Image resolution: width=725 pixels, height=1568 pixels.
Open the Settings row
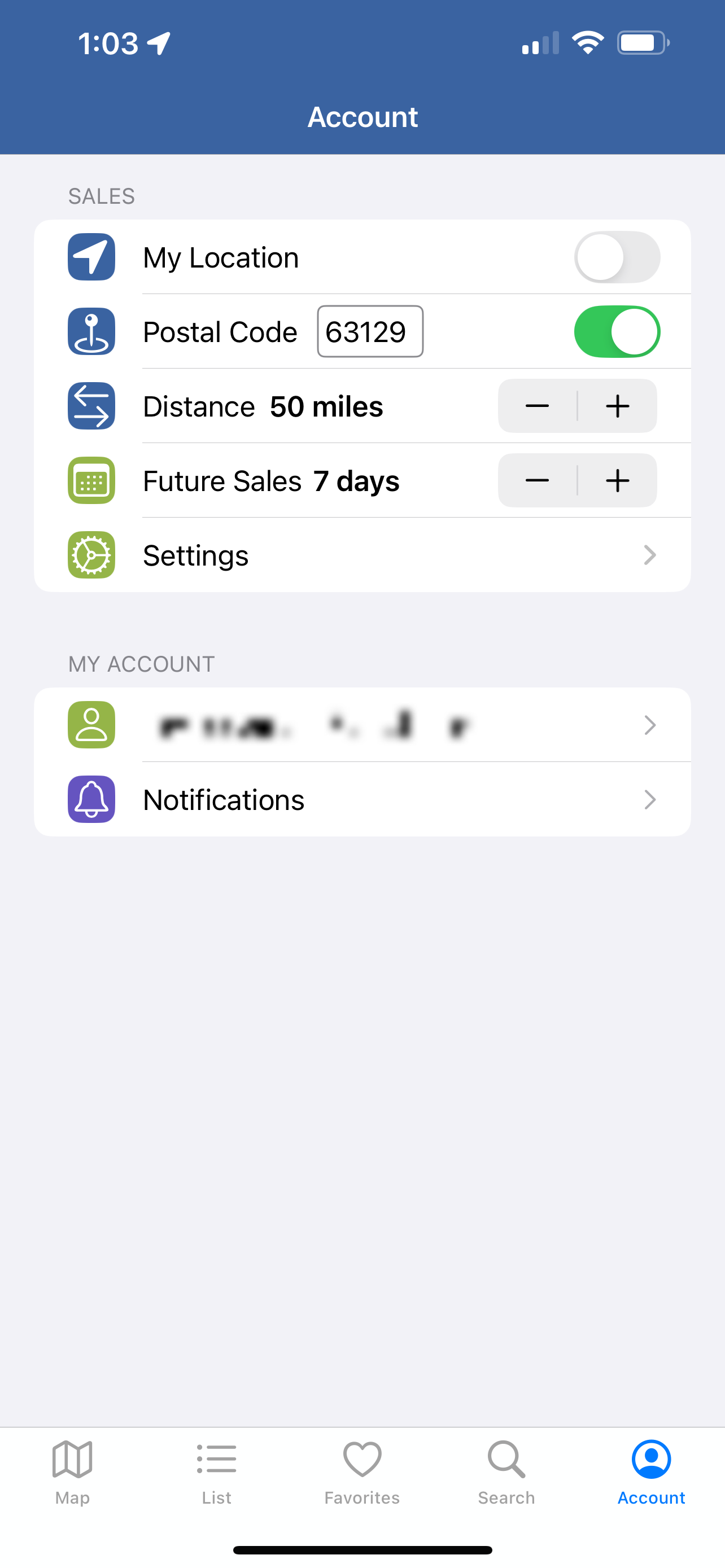[362, 555]
